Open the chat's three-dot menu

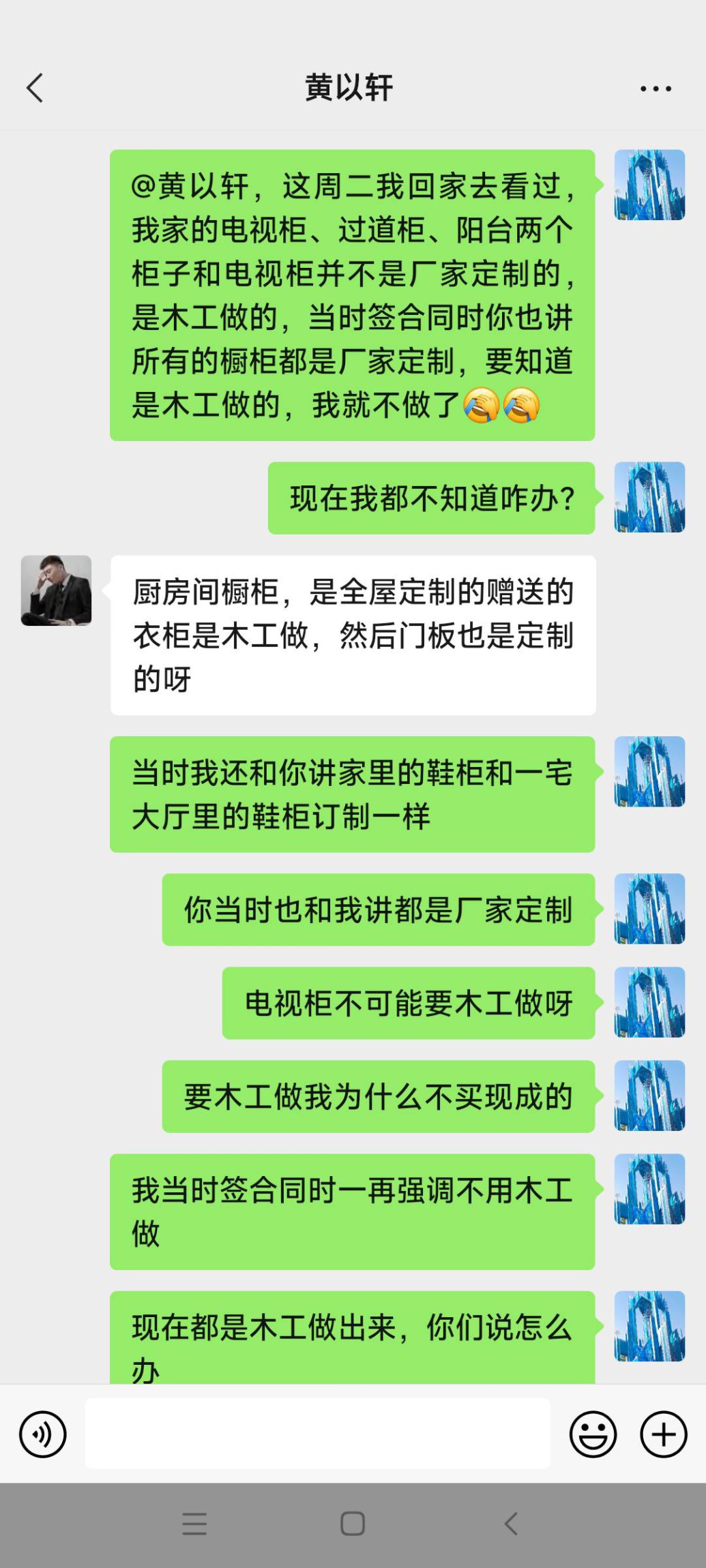pyautogui.click(x=656, y=89)
